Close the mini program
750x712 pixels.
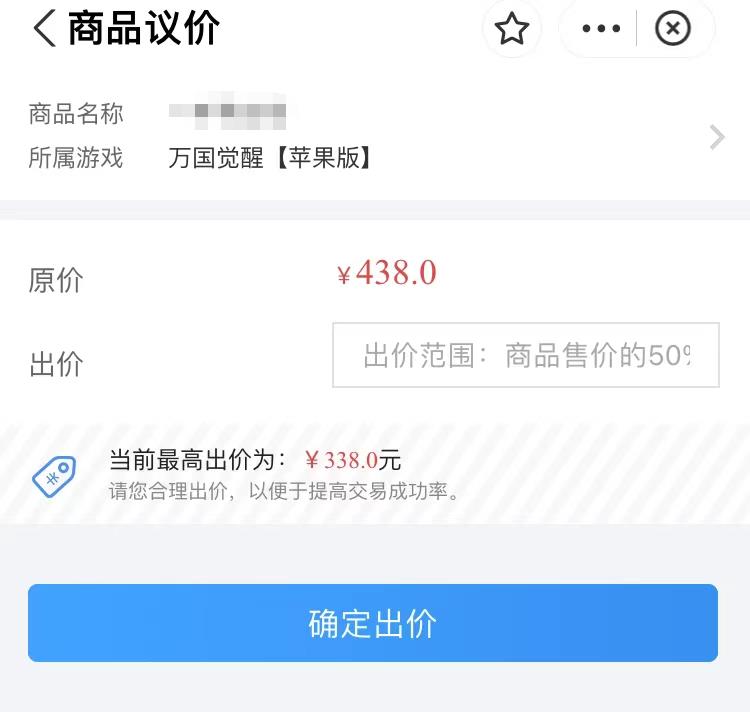coord(673,29)
